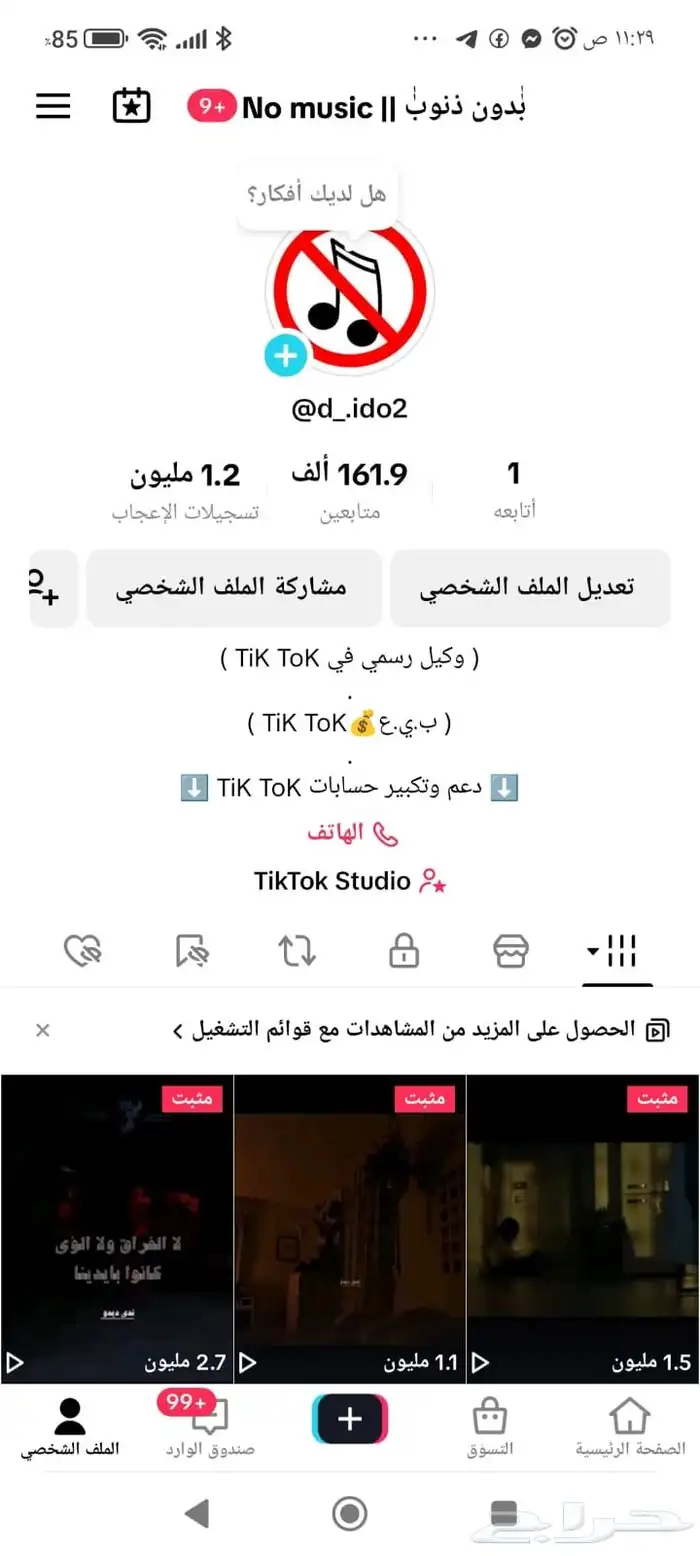Screen dimensions: 700x1556
Task: Tap تعديل الملف الشخصي button
Action: [529, 587]
